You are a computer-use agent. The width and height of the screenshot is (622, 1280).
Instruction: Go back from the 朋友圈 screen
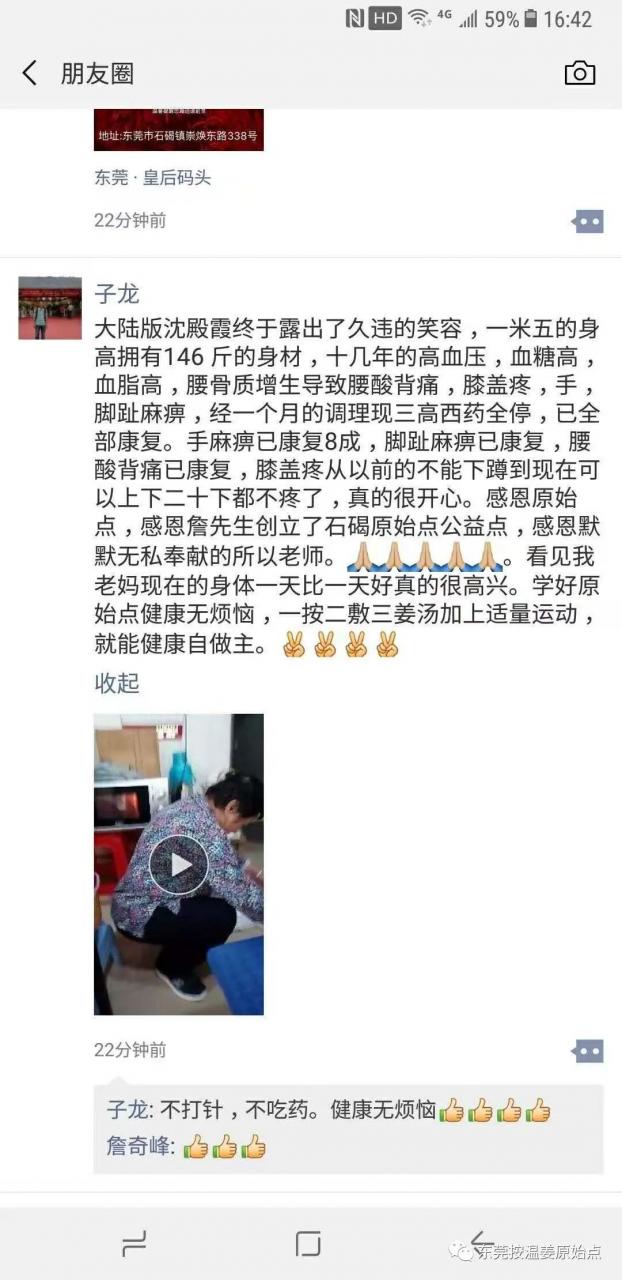pyautogui.click(x=30, y=73)
